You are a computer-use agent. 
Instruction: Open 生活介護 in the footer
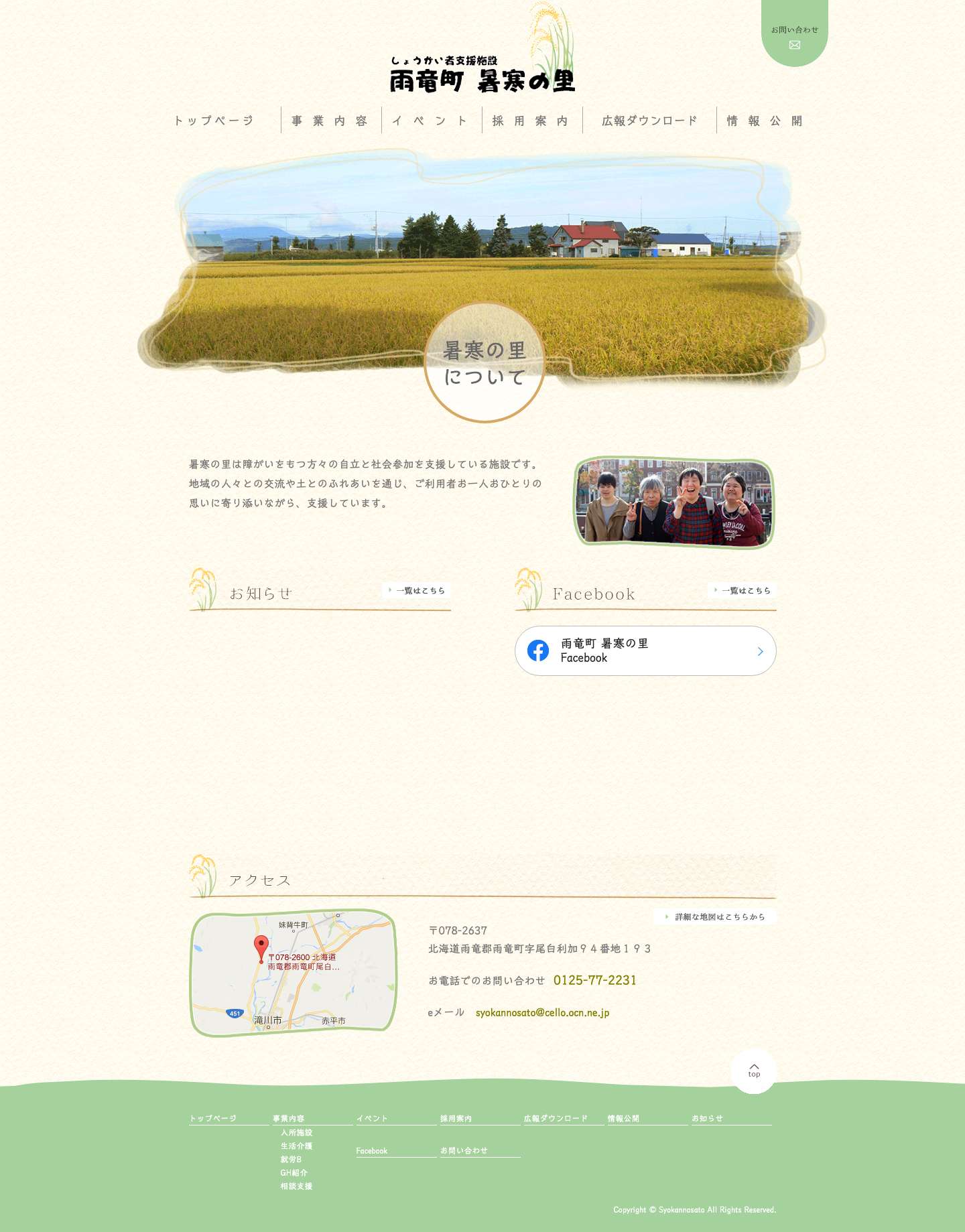pos(296,1146)
